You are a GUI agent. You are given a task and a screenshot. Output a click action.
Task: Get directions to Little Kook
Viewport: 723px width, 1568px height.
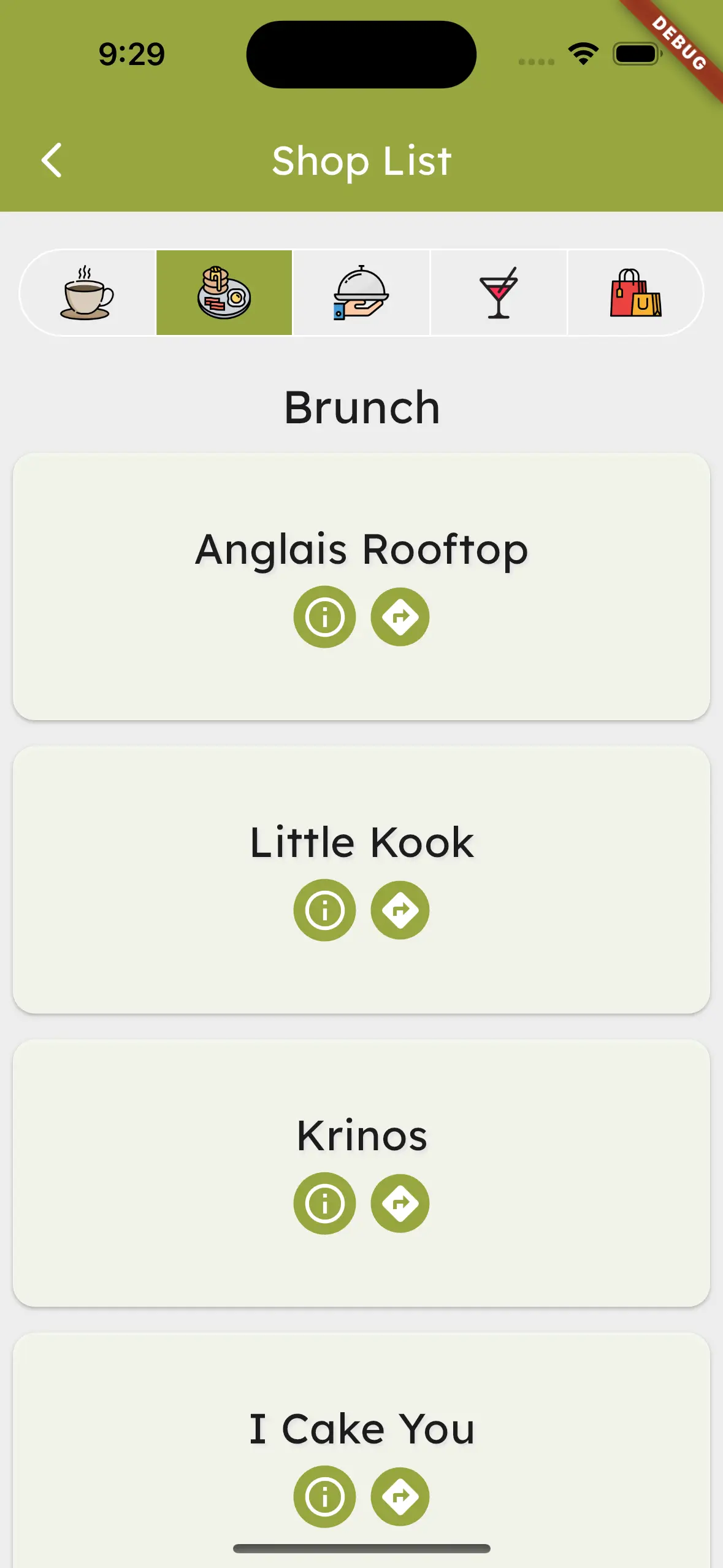[x=400, y=910]
